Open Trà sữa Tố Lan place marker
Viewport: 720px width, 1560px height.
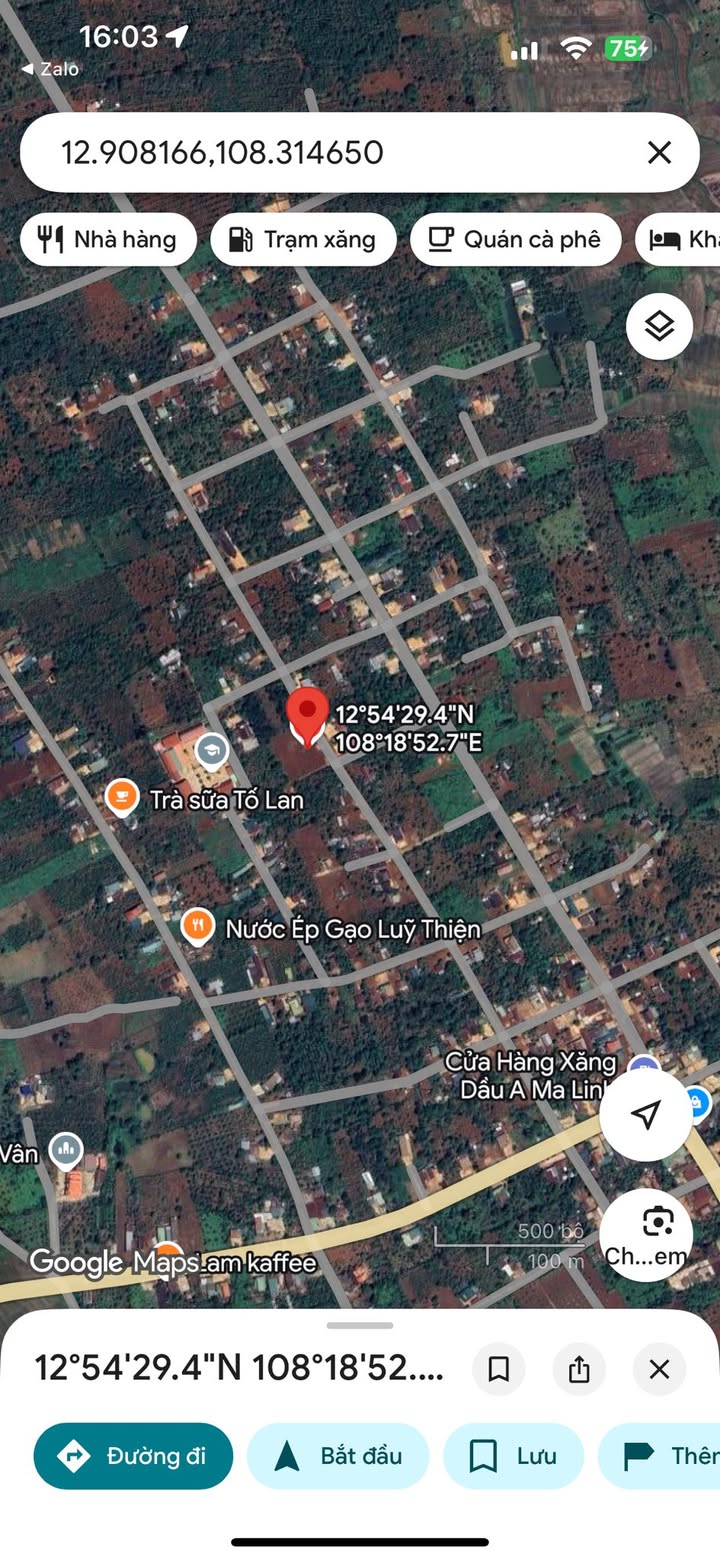122,798
